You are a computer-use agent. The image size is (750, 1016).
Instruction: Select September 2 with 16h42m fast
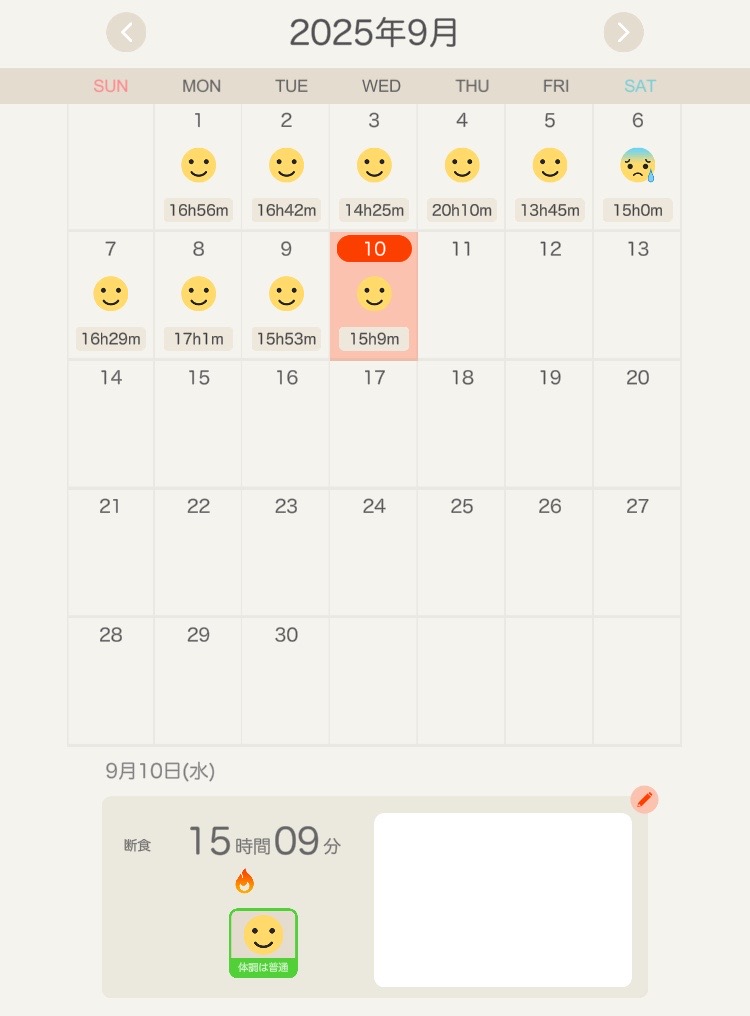(286, 167)
